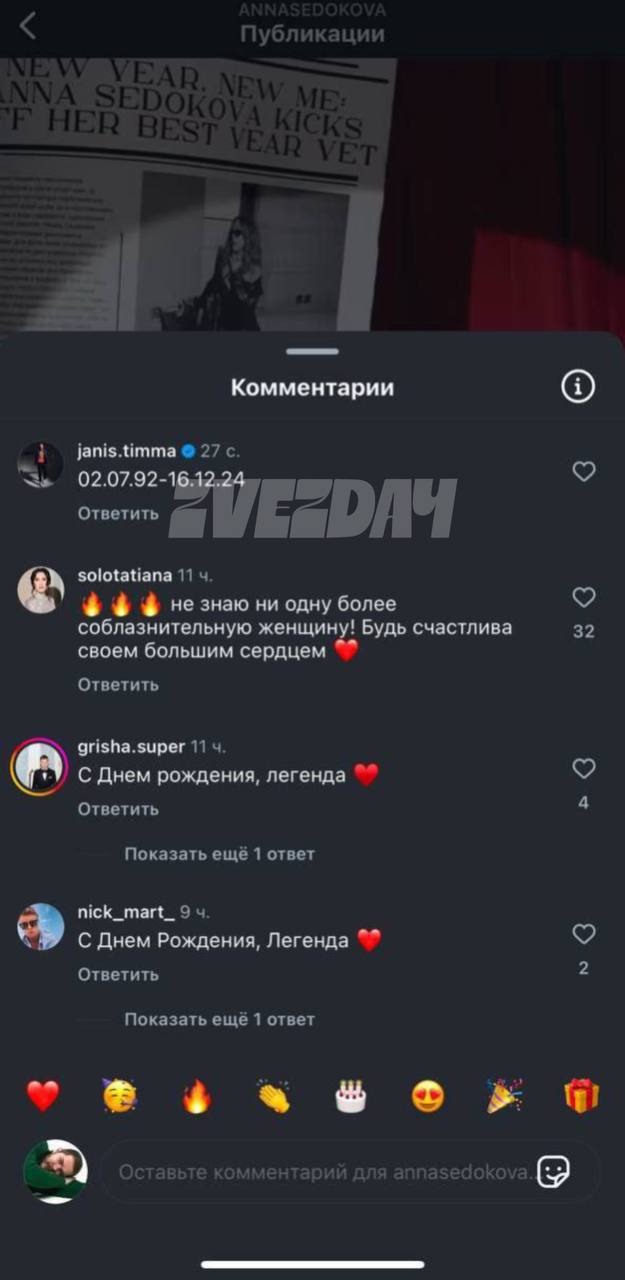Screen dimensions: 625x1280
Task: Open the comments info icon
Action: 578,386
